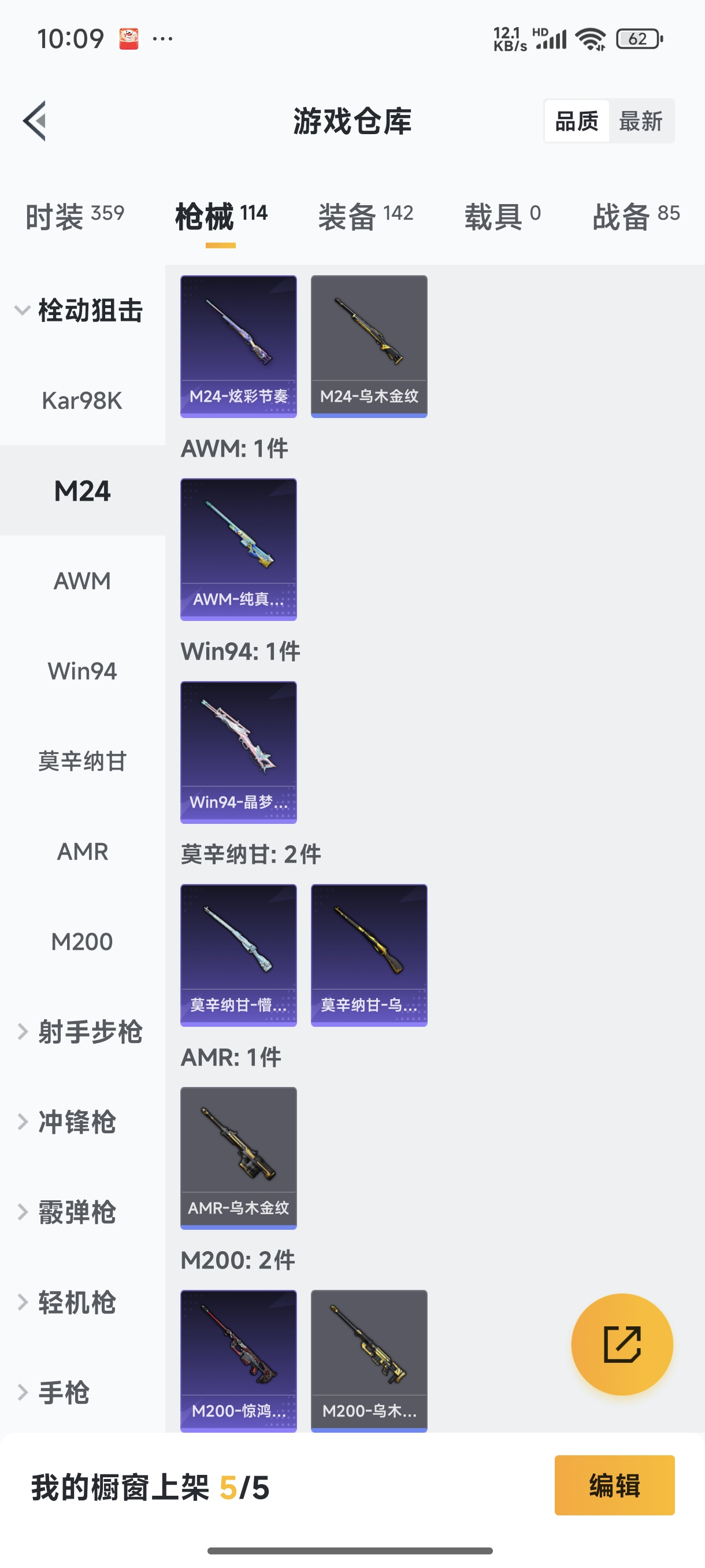Switch to the 时装 tab
The height and width of the screenshot is (1568, 705).
coord(74,216)
